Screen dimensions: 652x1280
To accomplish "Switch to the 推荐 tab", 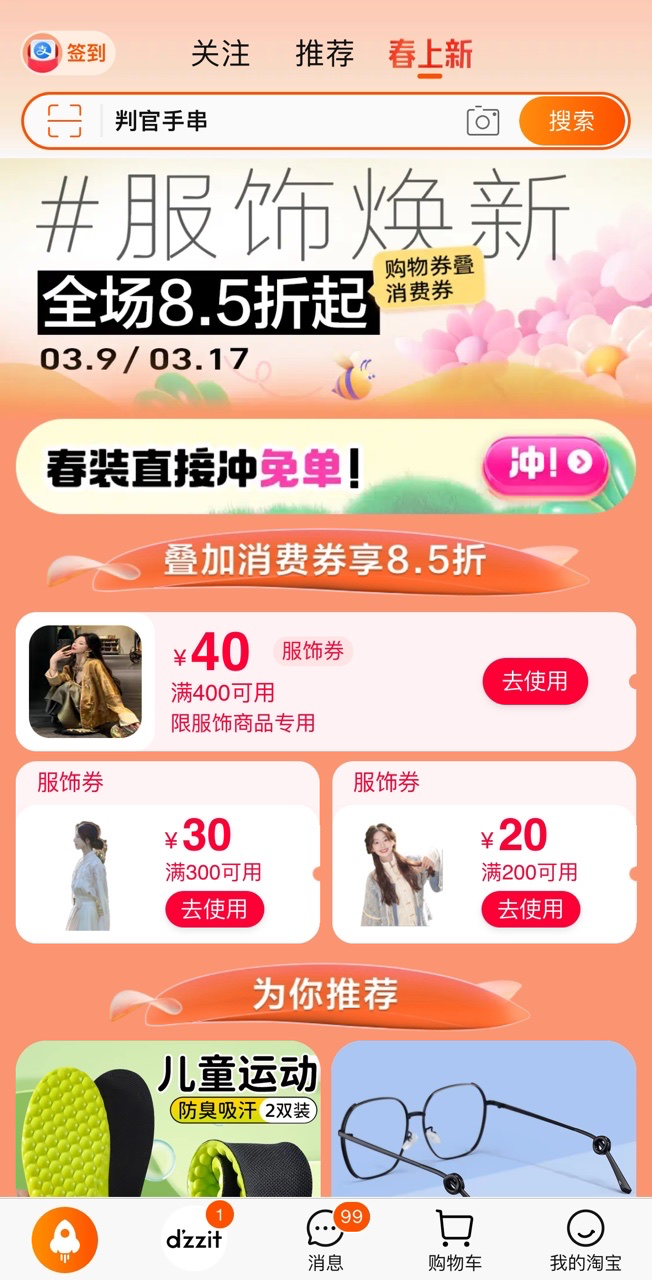I will click(x=324, y=53).
